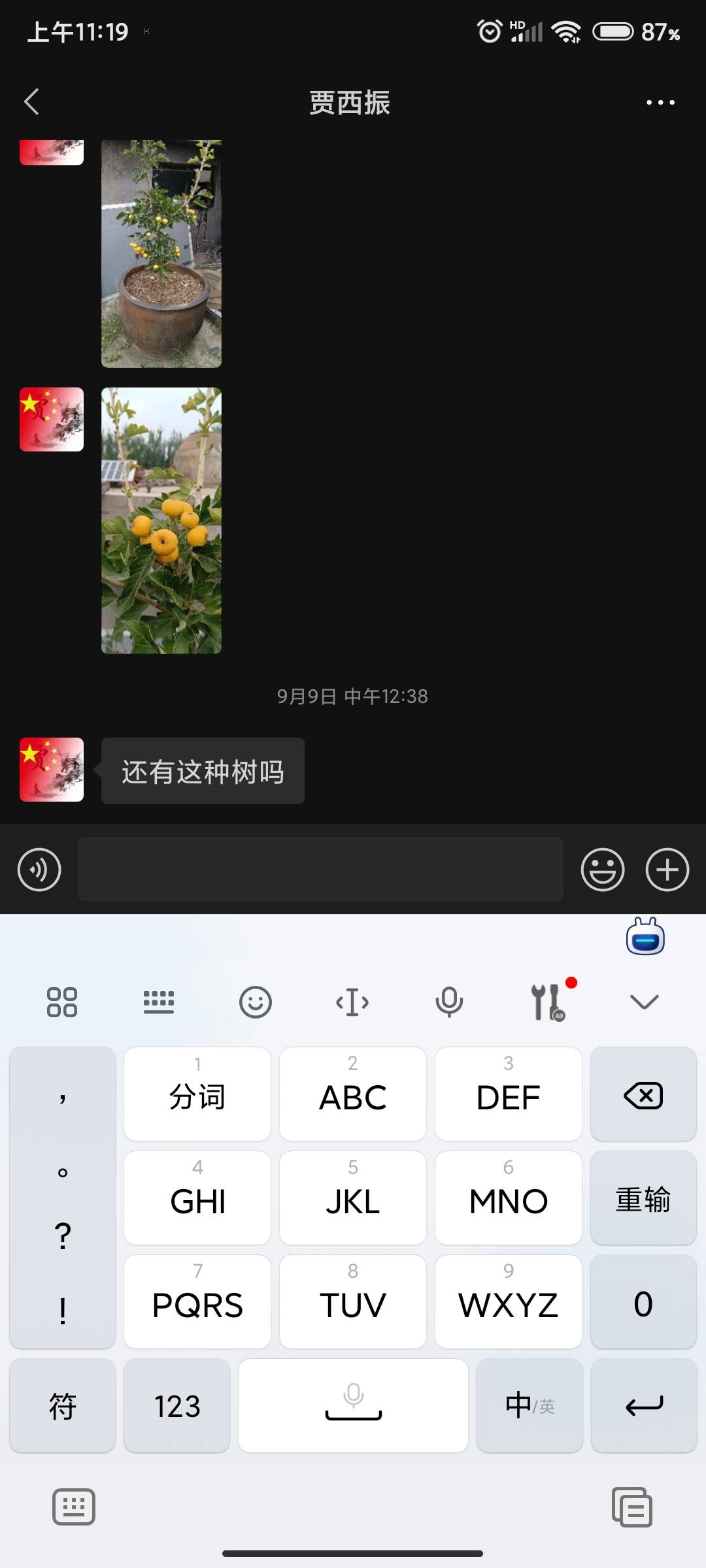
Task: Open the emoji sticker panel
Action: click(602, 870)
